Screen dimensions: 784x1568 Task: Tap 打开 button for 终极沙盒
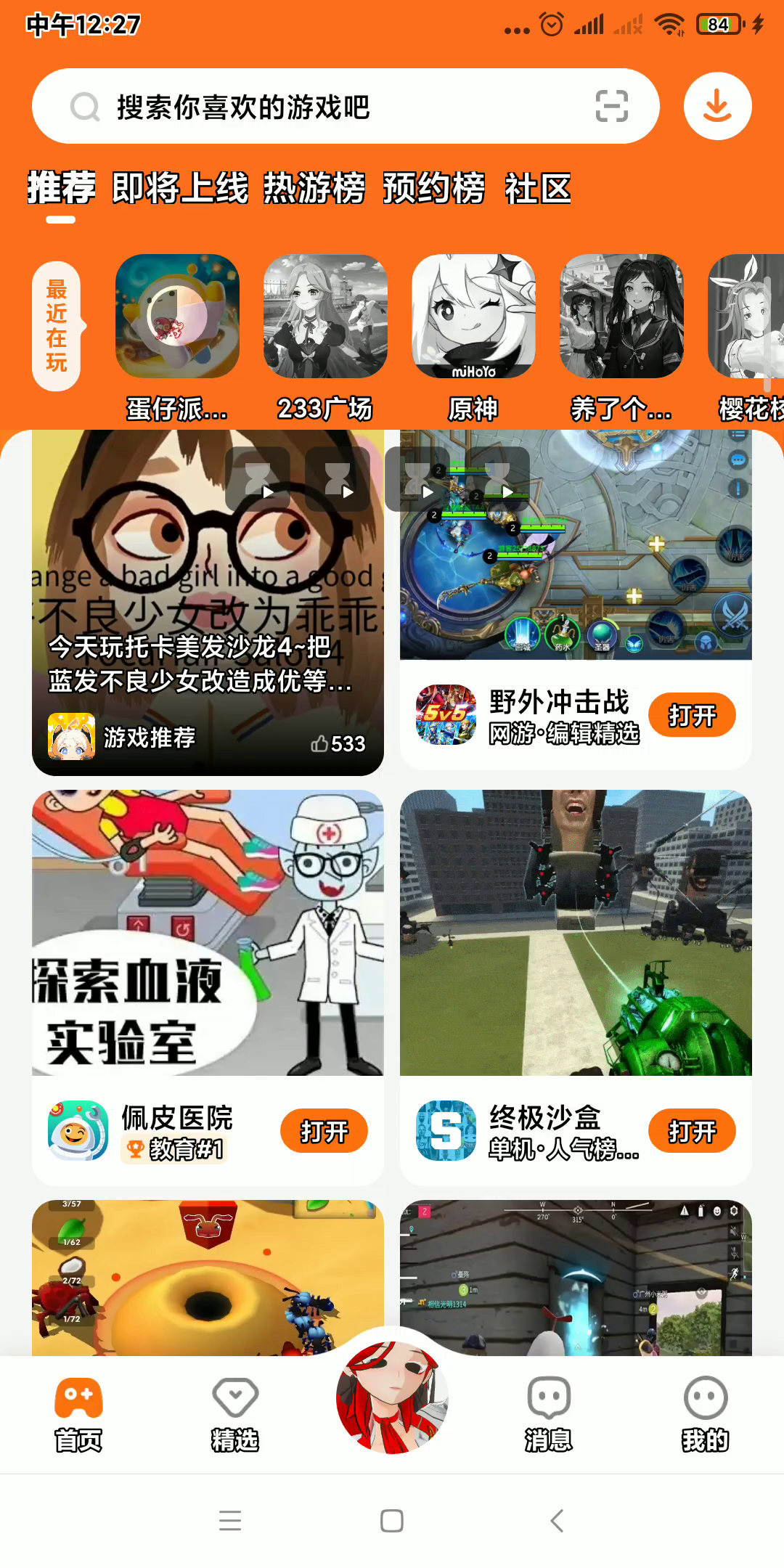[692, 1130]
